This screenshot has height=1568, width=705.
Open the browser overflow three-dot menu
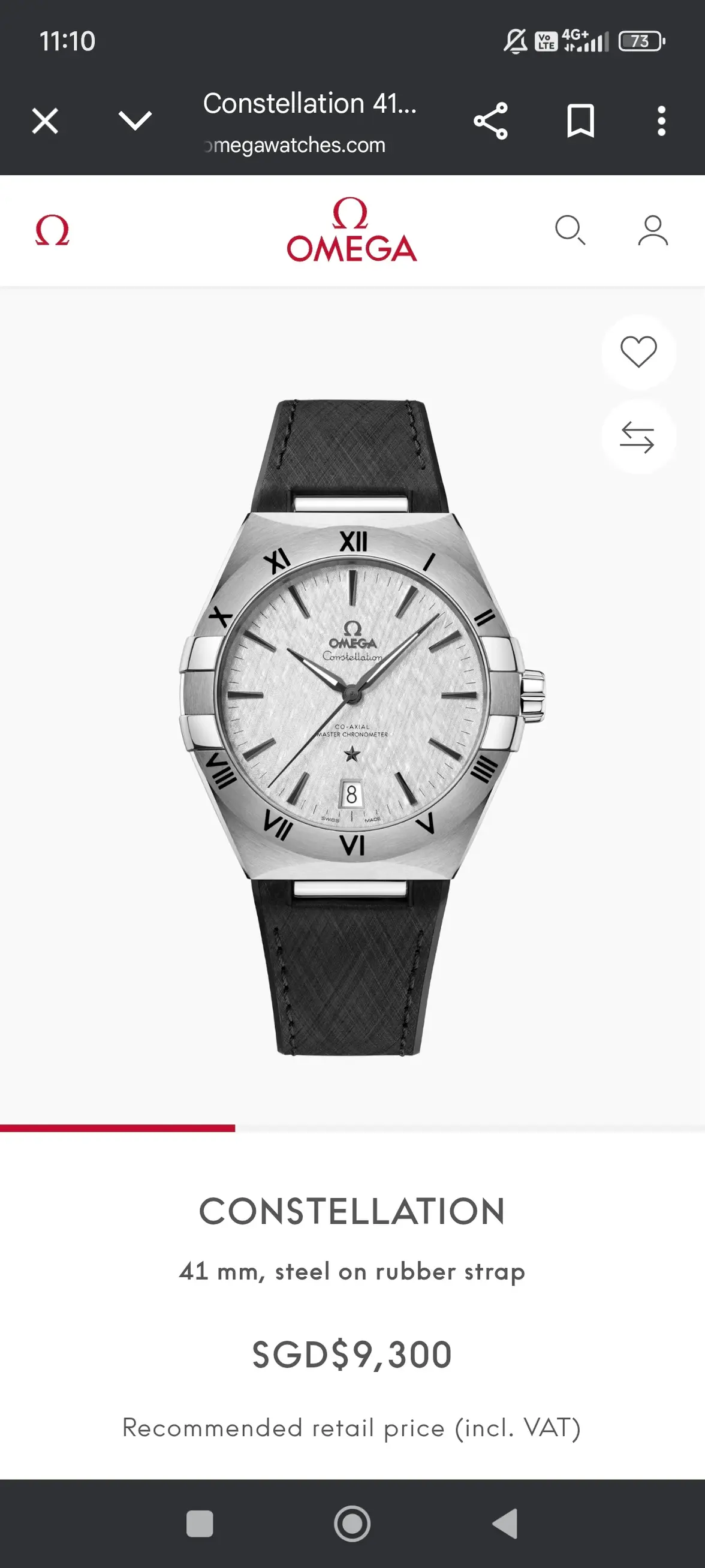(661, 120)
